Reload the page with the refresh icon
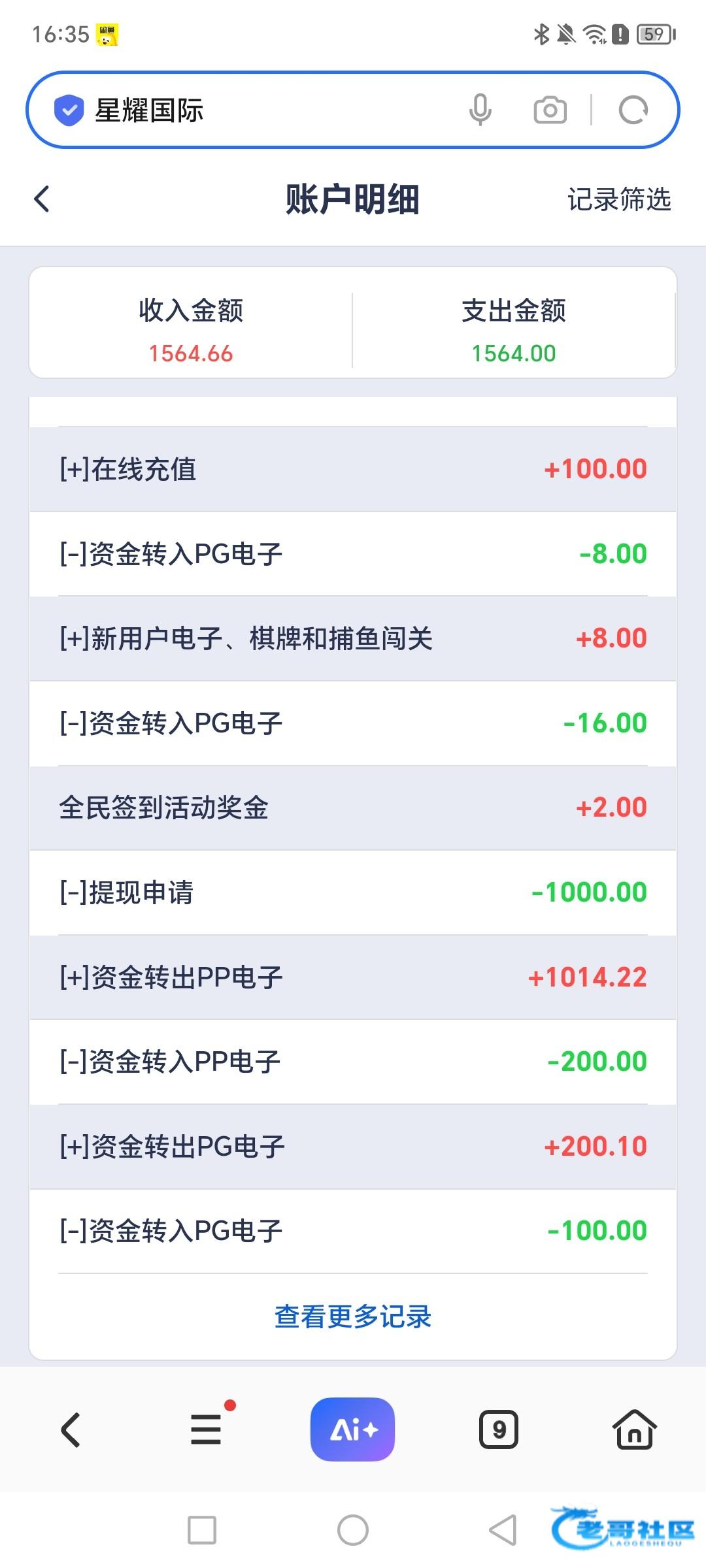 click(633, 110)
